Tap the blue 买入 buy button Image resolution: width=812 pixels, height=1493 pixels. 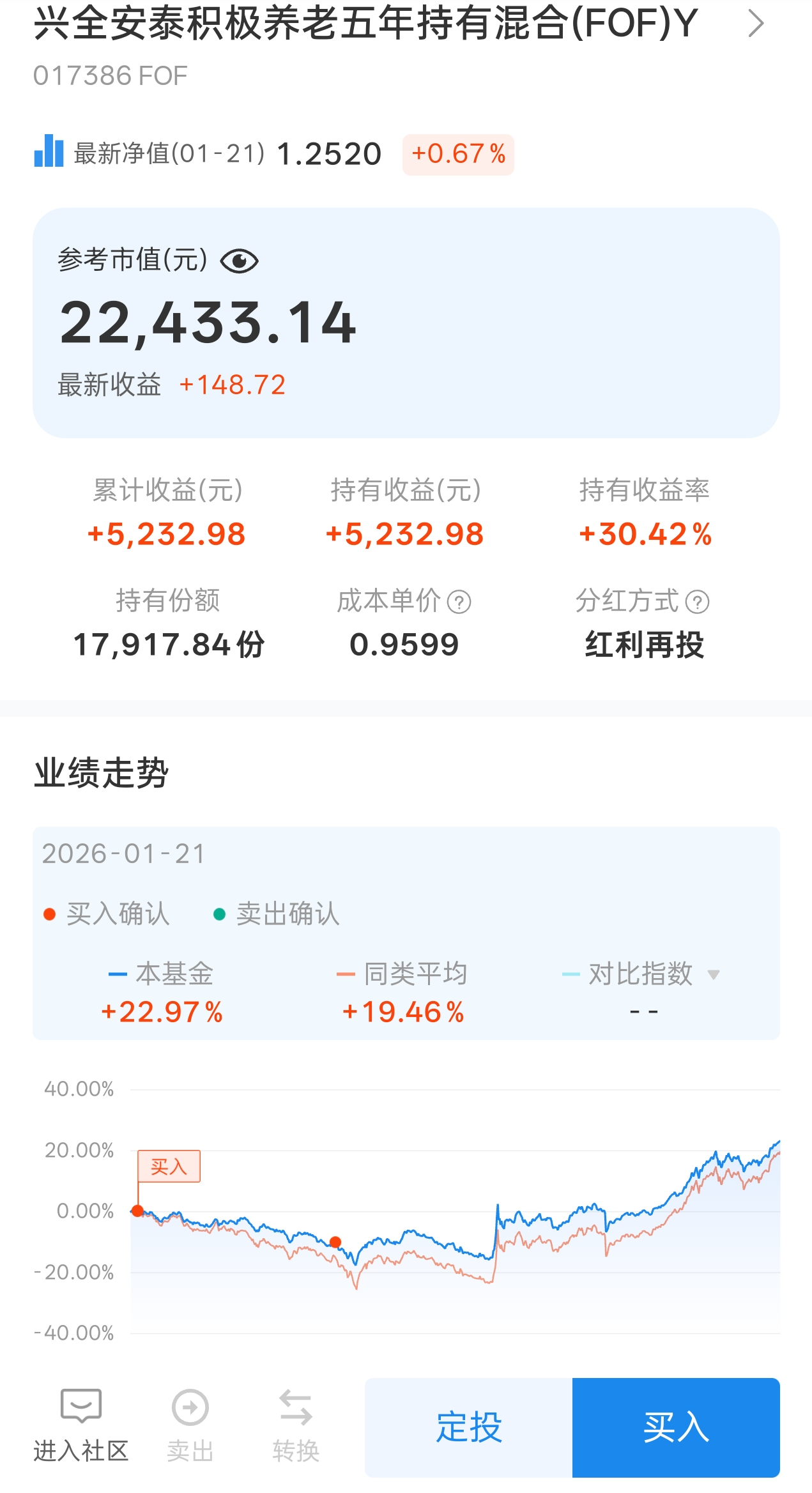676,1427
